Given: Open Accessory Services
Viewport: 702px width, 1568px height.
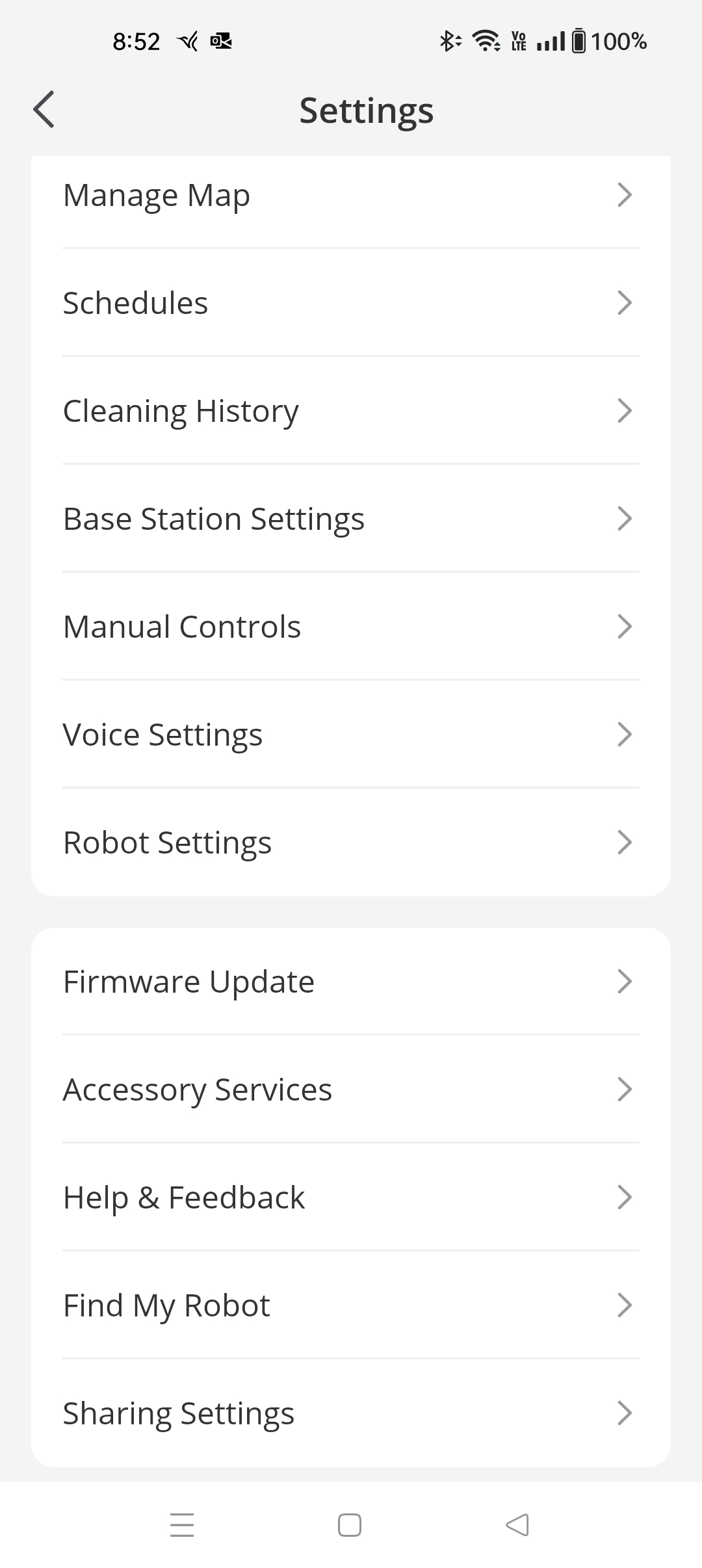Looking at the screenshot, I should click(x=198, y=1089).
